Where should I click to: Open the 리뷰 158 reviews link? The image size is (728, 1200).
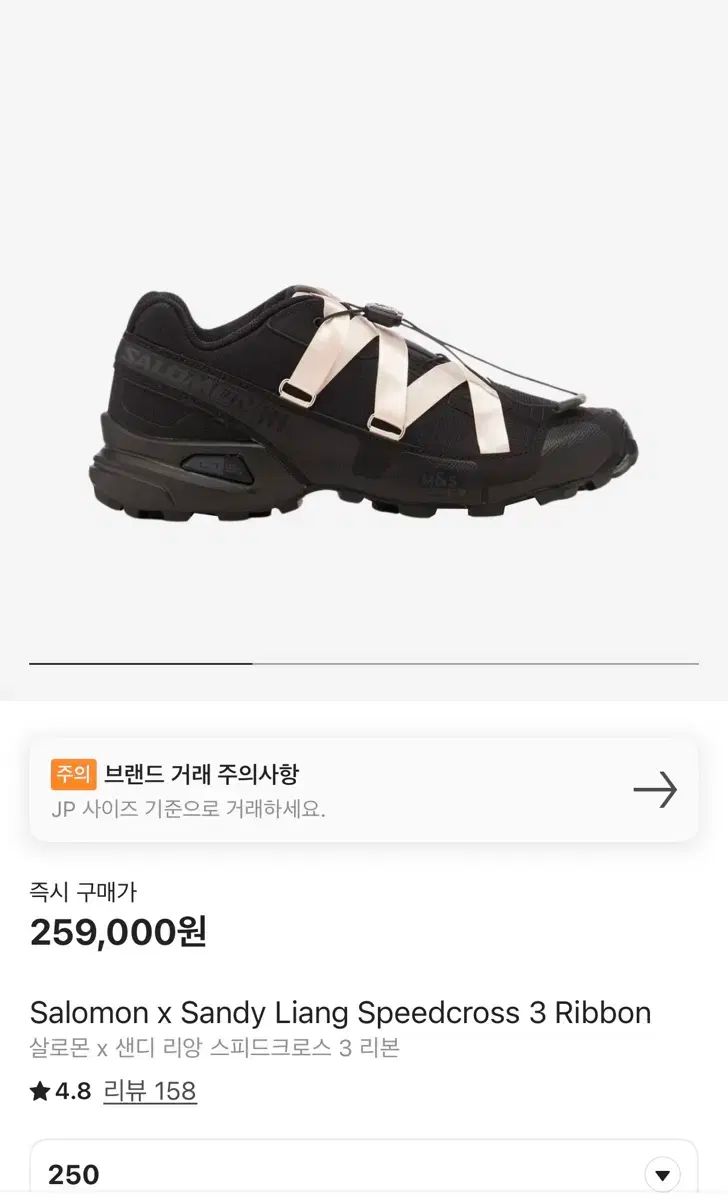click(x=150, y=1091)
